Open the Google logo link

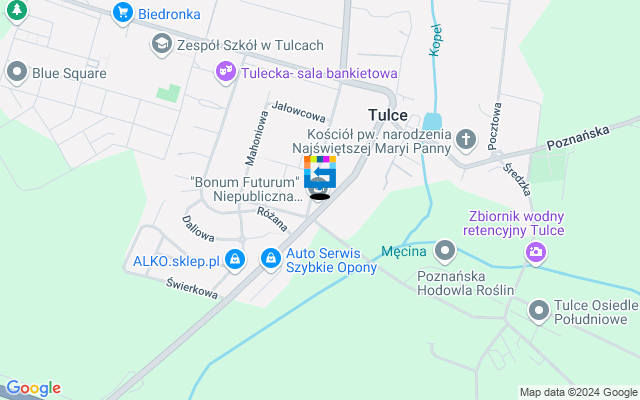click(32, 388)
